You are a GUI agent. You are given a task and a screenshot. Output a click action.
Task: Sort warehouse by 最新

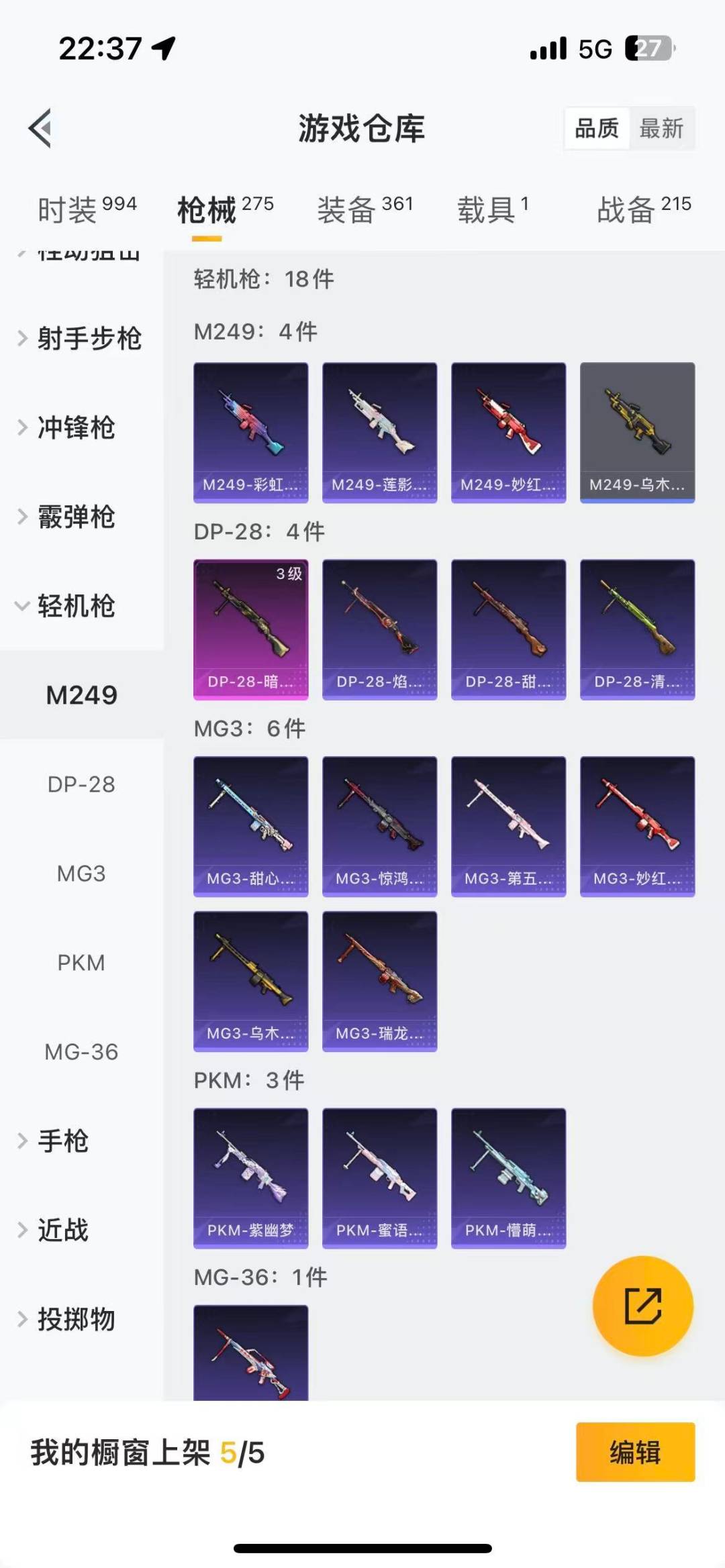[661, 128]
